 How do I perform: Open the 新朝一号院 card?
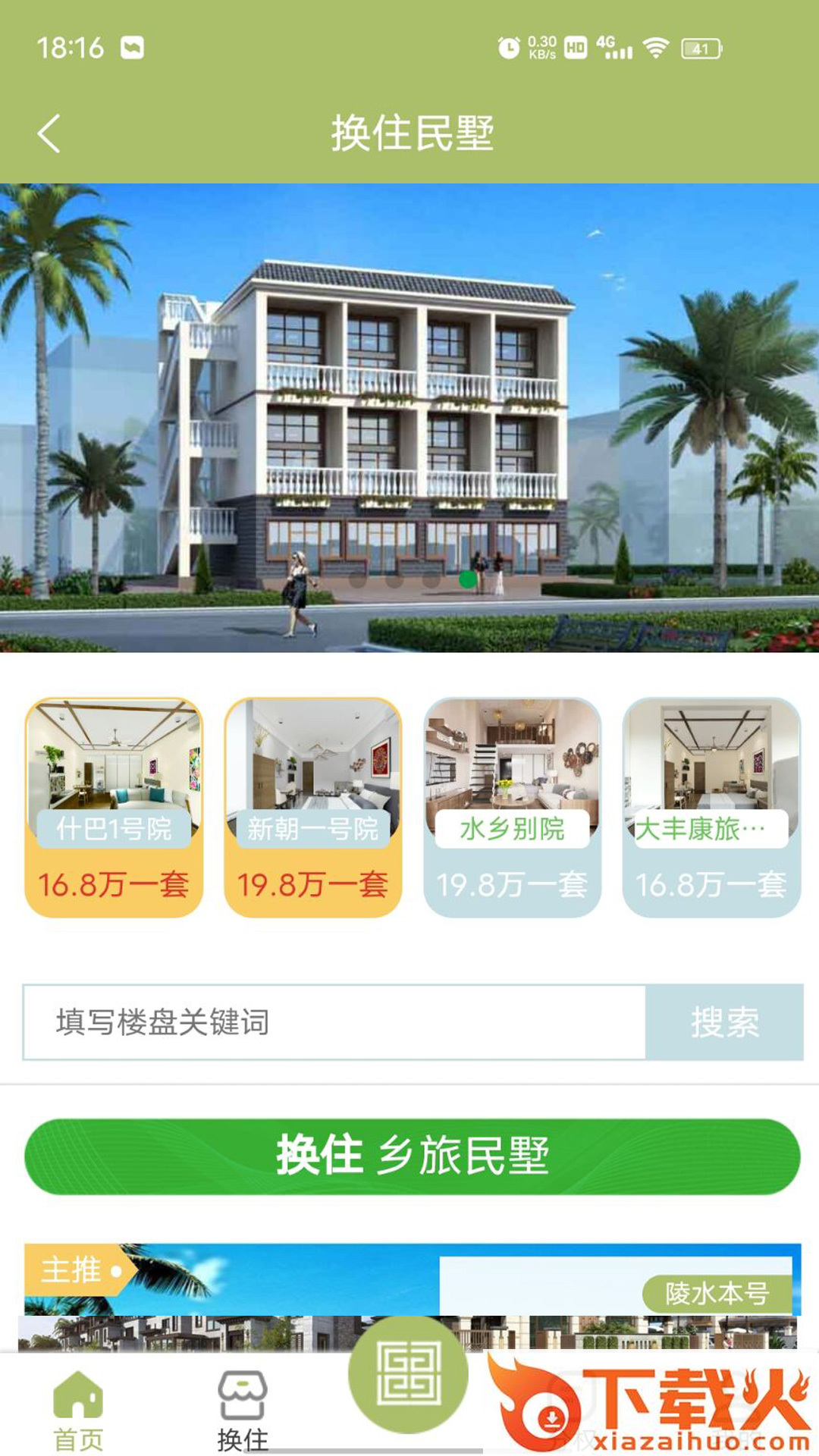tap(313, 808)
